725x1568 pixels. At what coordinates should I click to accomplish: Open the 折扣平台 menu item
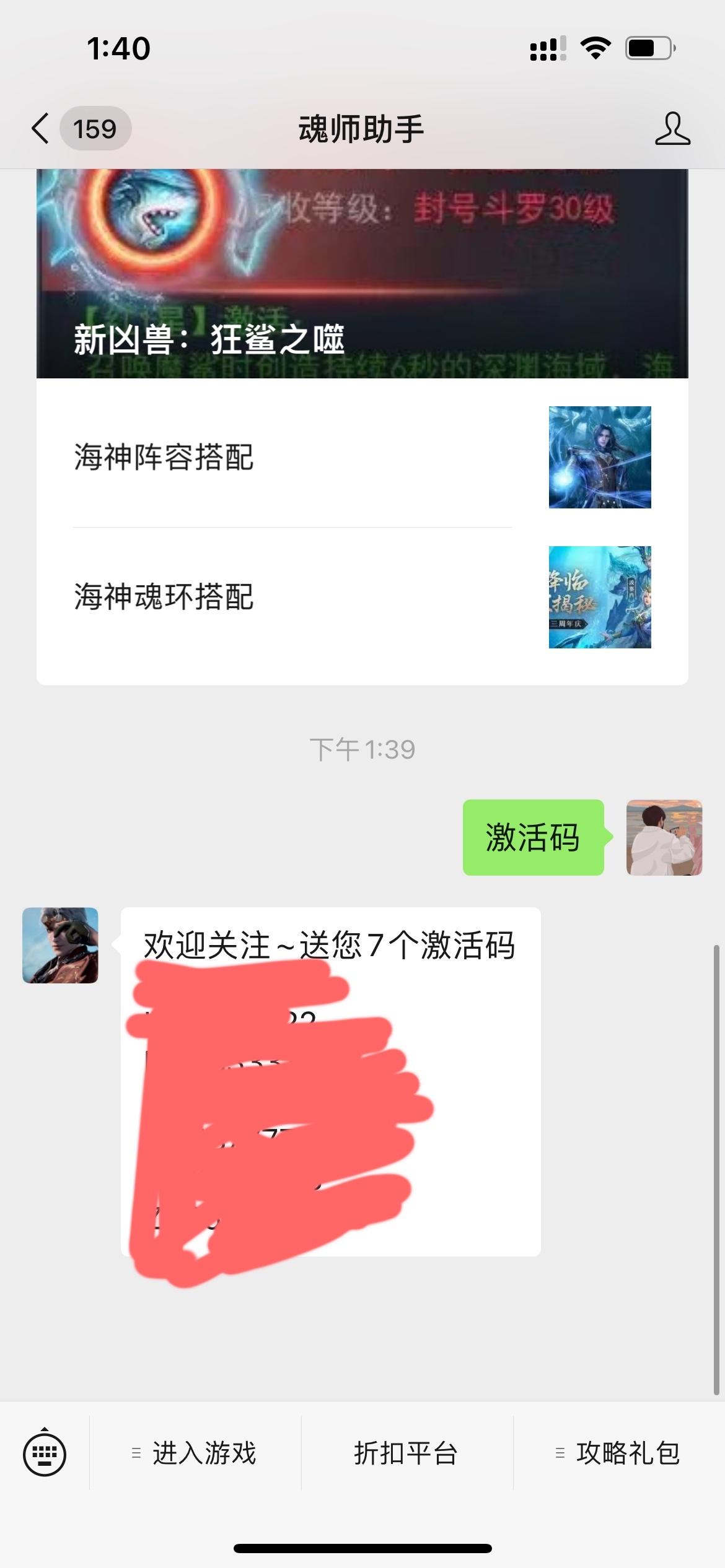(x=406, y=1453)
